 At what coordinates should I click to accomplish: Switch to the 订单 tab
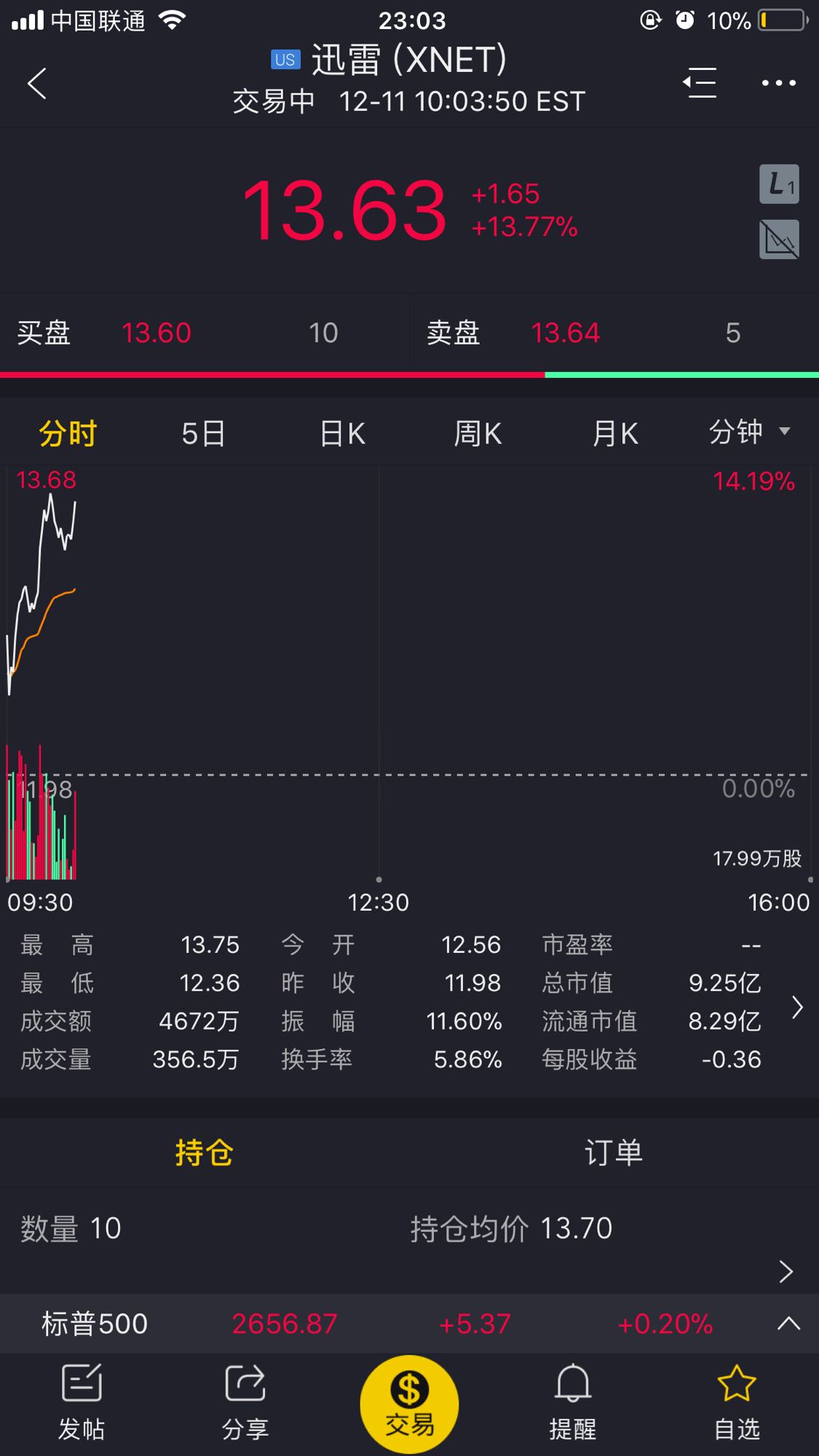pos(614,1152)
